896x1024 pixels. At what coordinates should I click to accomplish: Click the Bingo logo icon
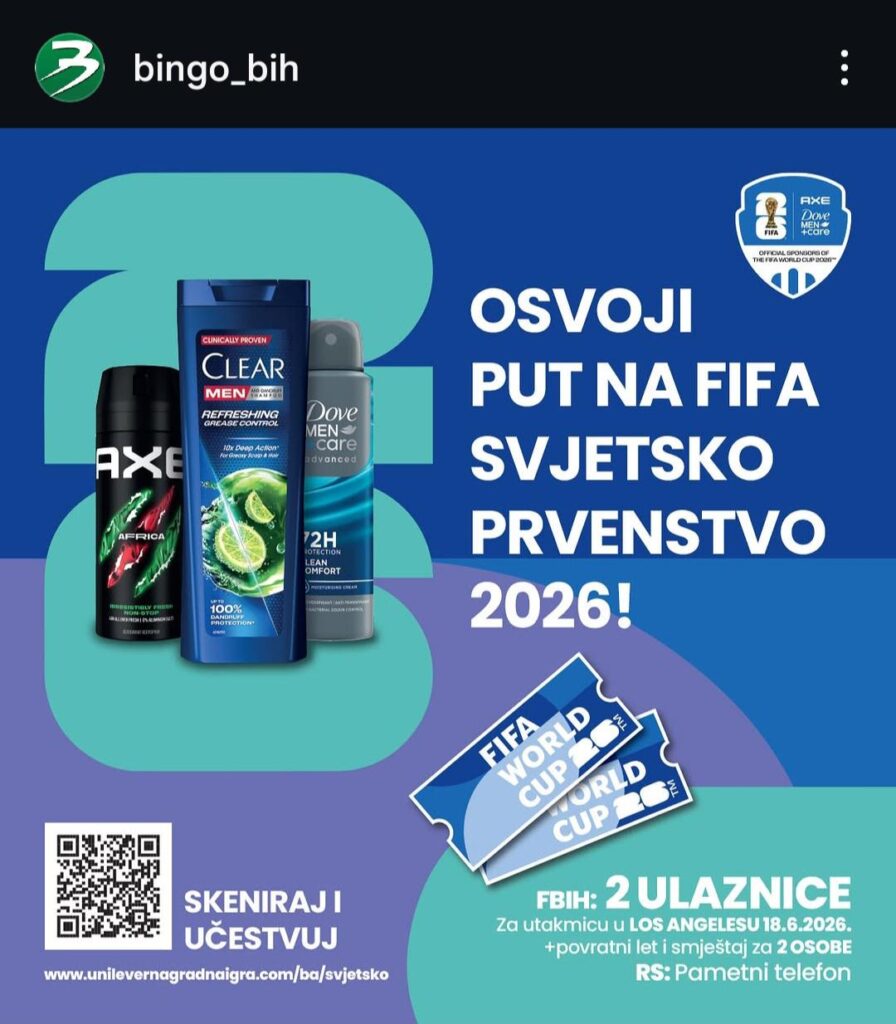pyautogui.click(x=70, y=63)
